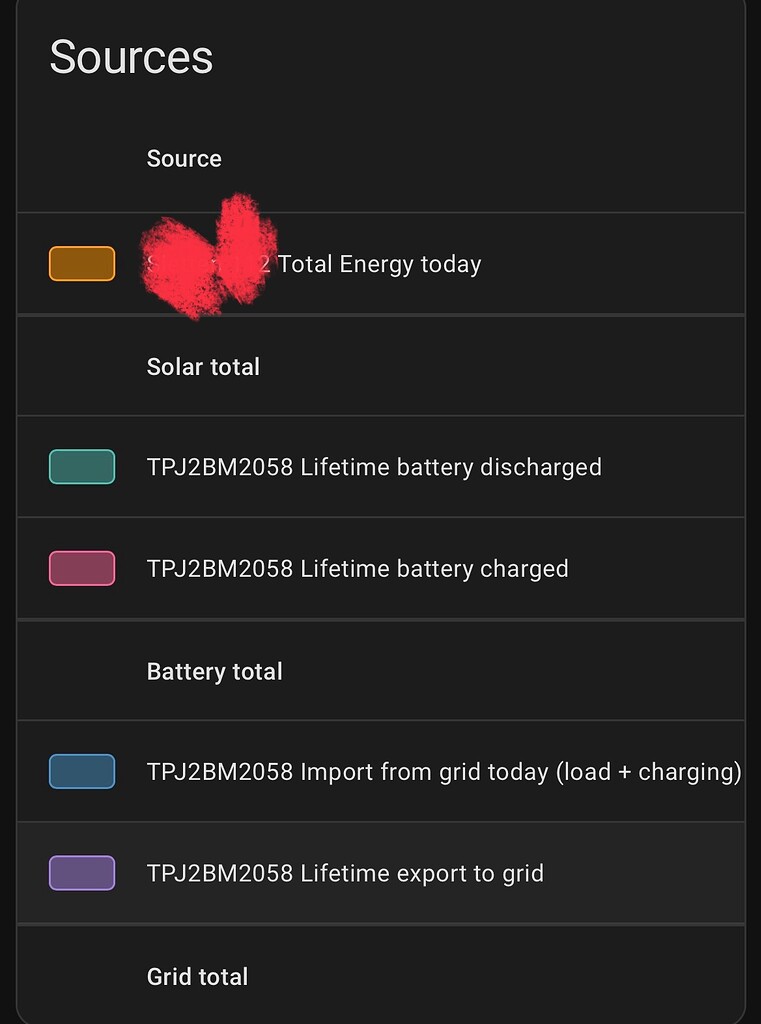Screen dimensions: 761x1024
Task: Click the Sources panel title
Action: coord(132,57)
